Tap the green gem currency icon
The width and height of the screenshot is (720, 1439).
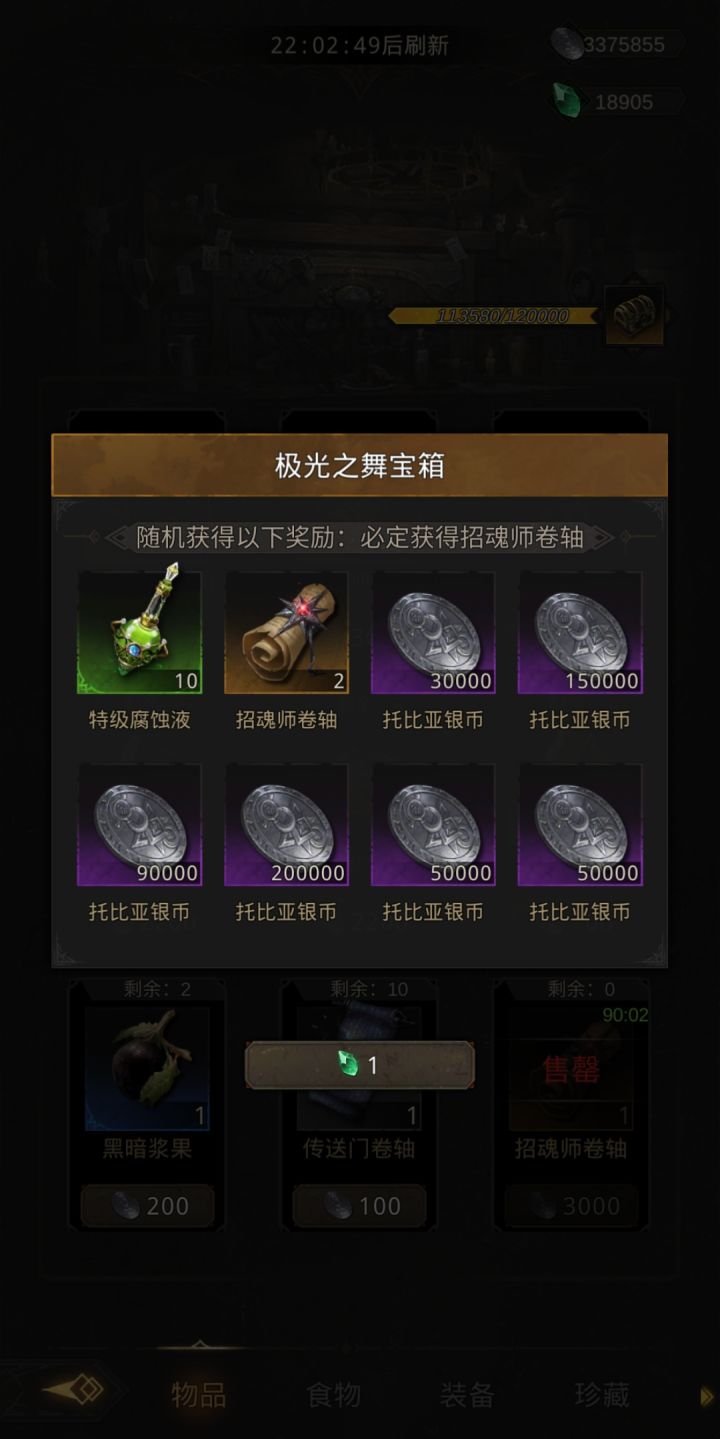click(569, 101)
